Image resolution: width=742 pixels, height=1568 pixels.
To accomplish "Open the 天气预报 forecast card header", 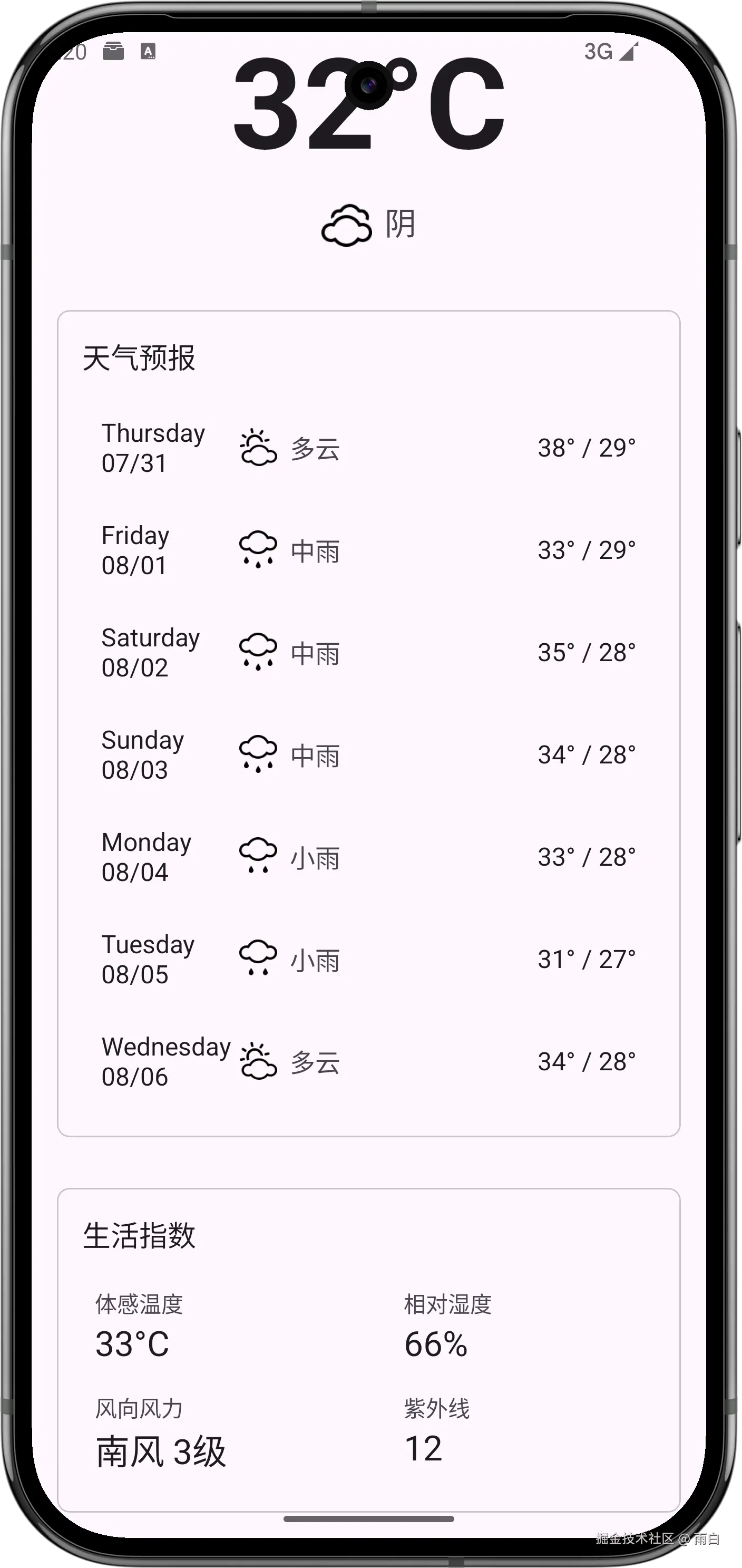I will coord(139,359).
